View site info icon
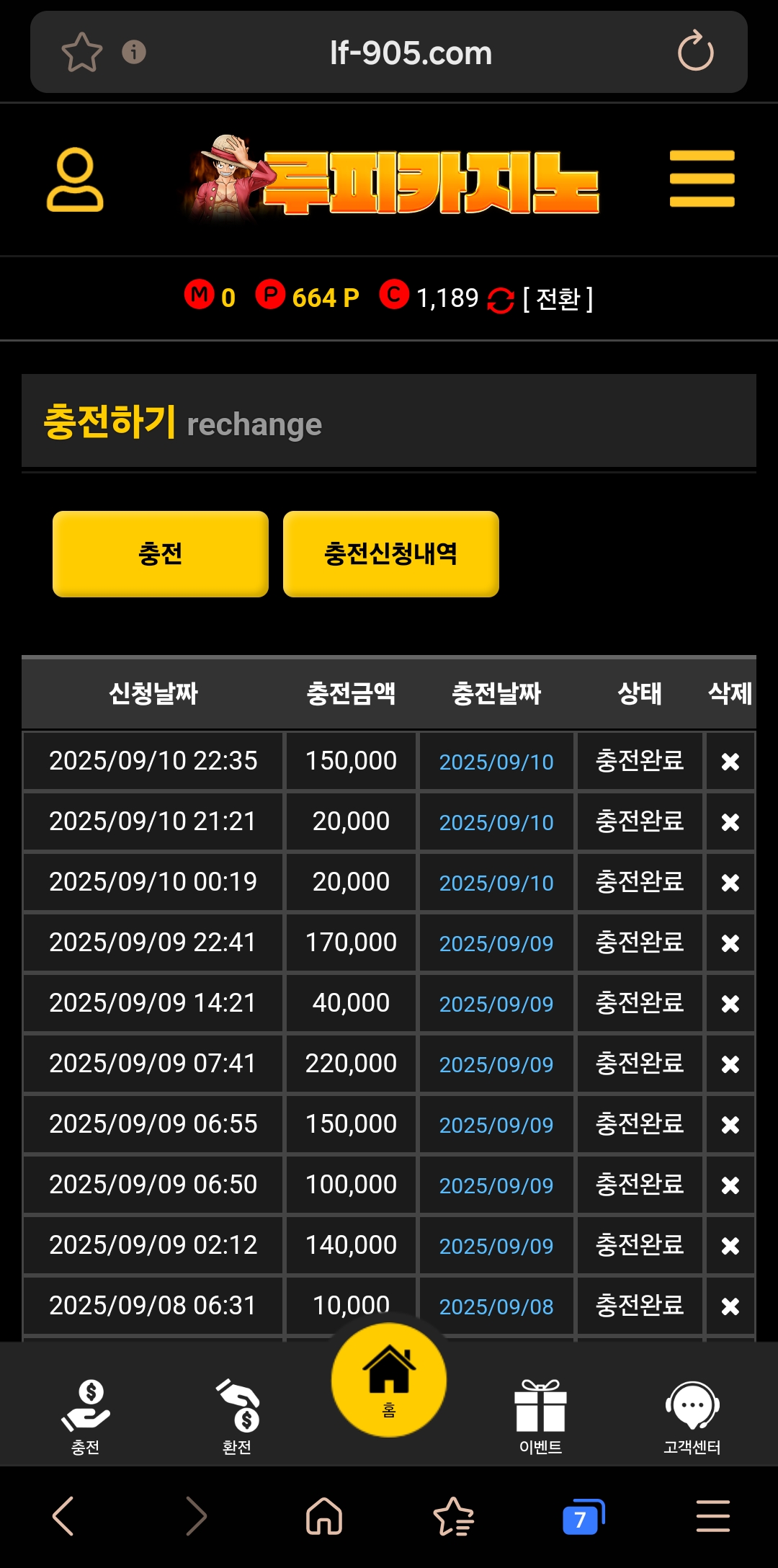778x1568 pixels. coord(134,52)
